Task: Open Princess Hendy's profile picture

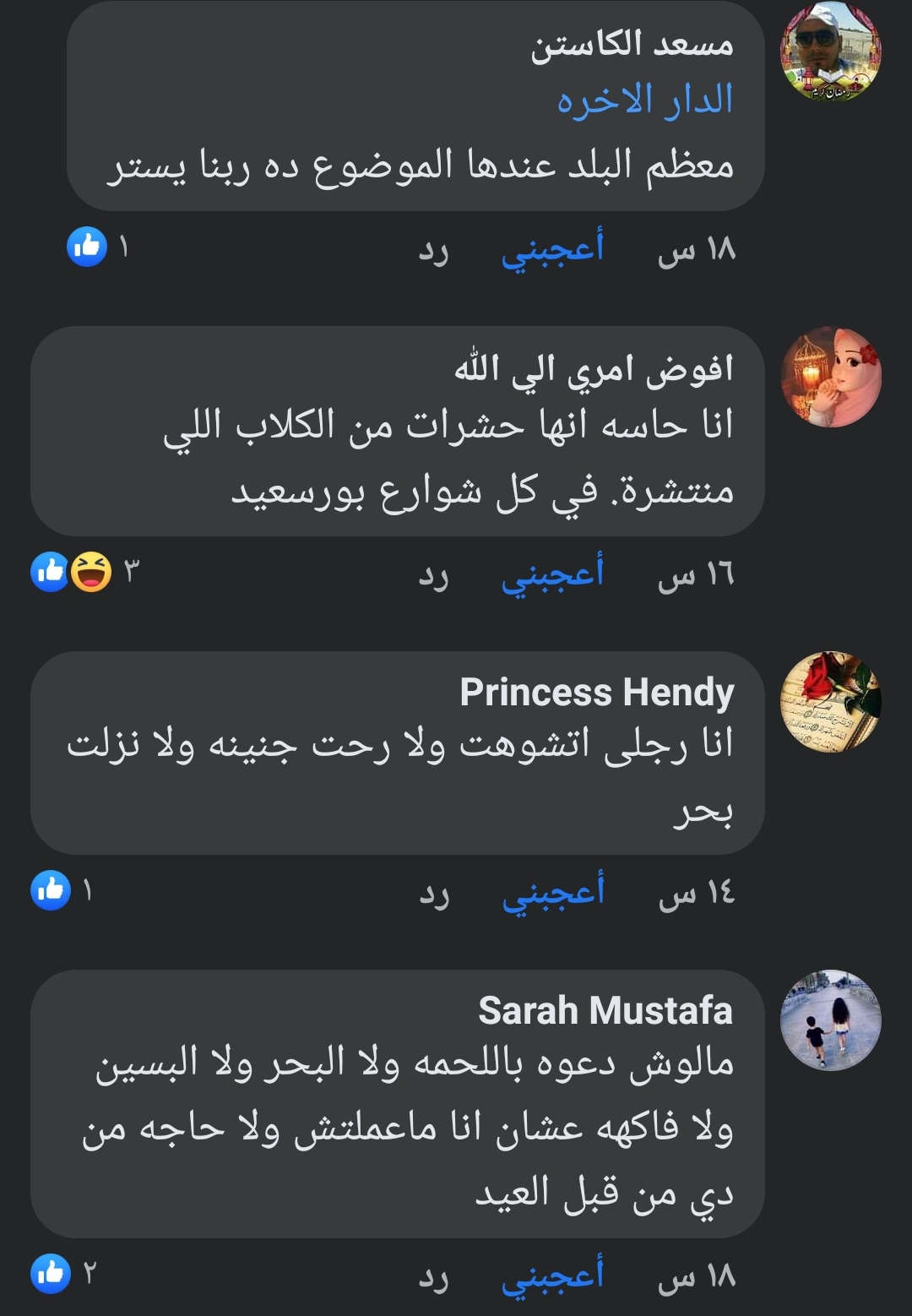Action: 830,701
